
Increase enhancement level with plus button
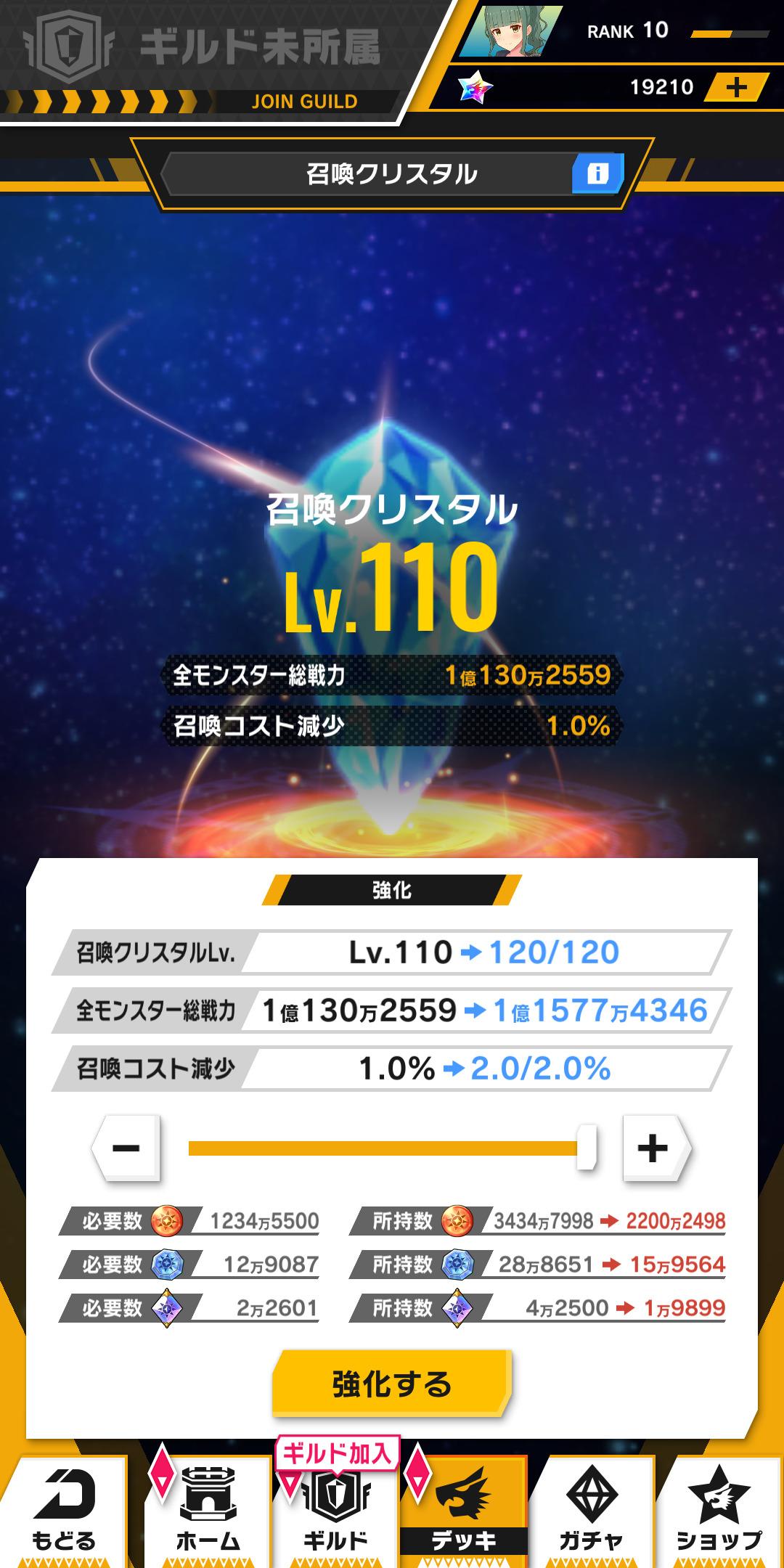tap(653, 1148)
